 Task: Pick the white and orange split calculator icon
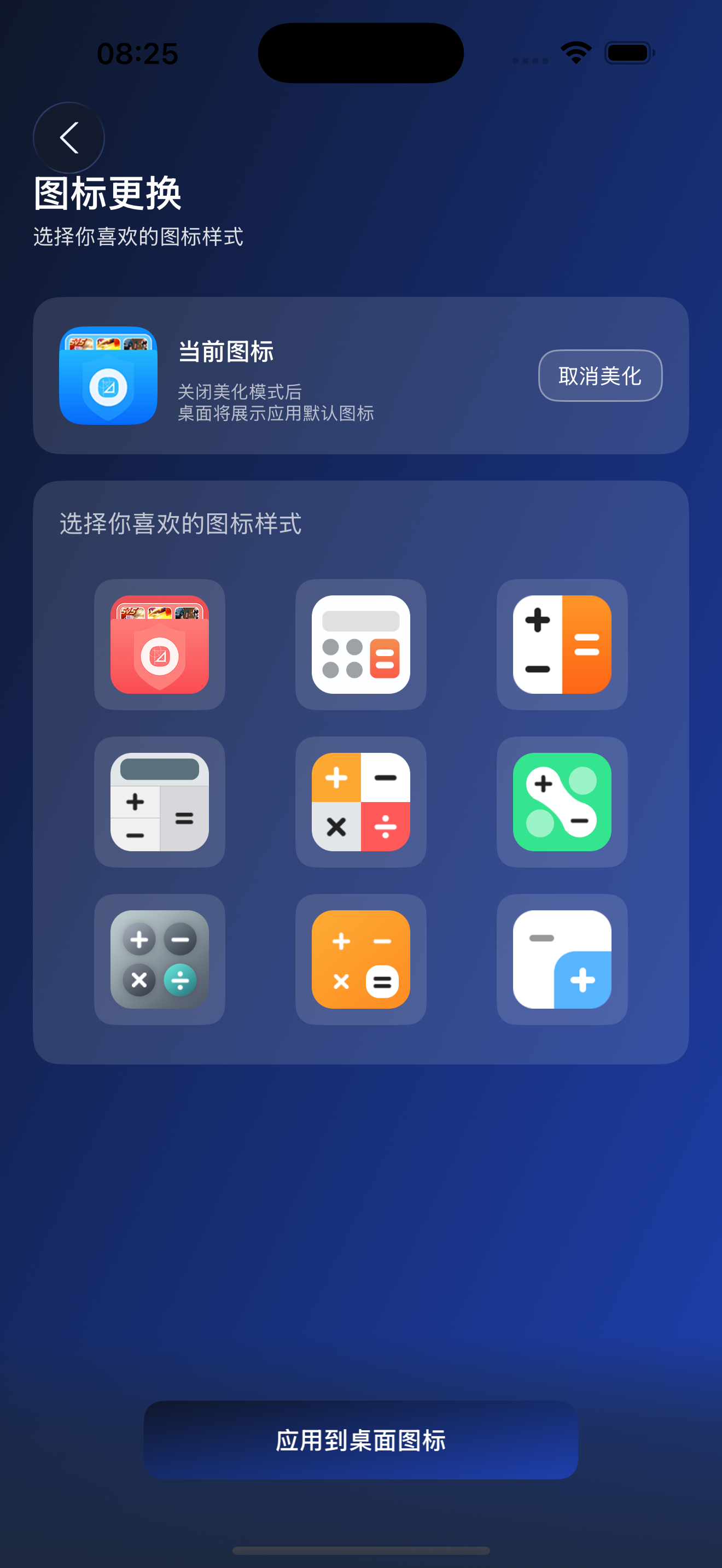561,645
